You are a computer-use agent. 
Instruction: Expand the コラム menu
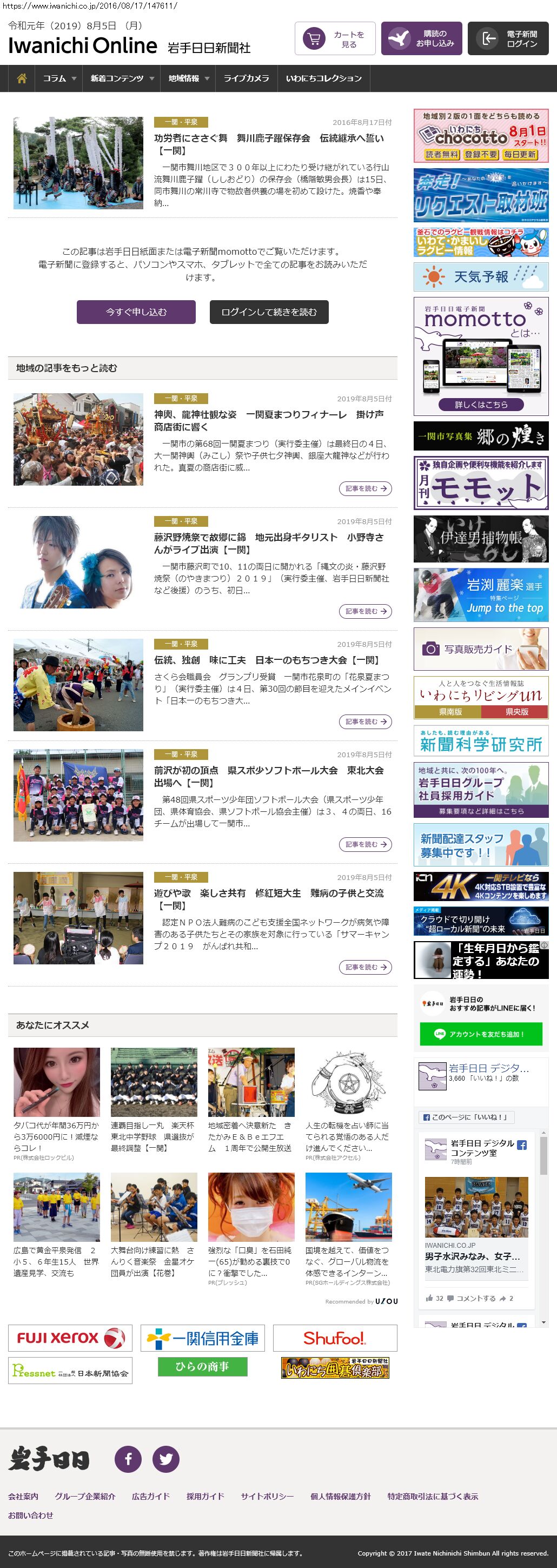pyautogui.click(x=58, y=78)
